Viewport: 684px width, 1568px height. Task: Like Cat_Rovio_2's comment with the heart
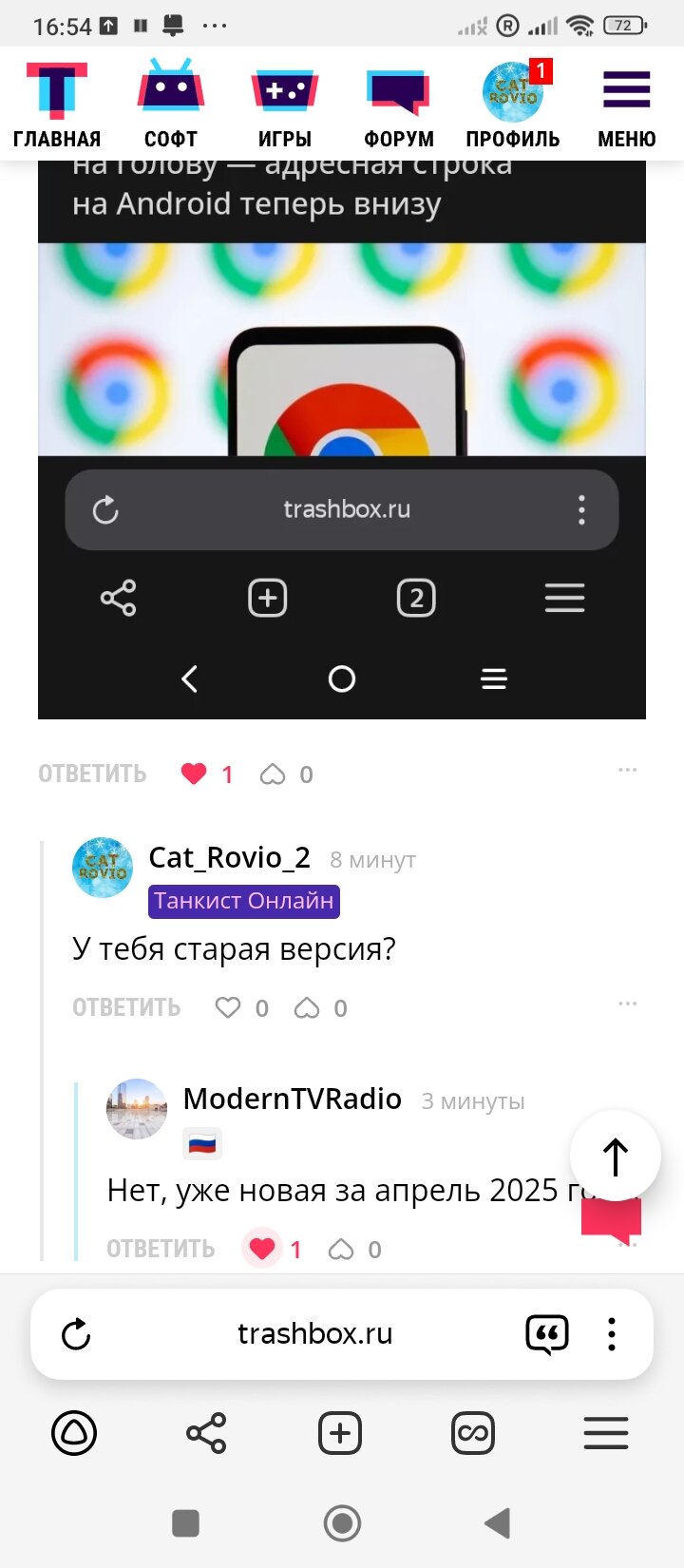(x=228, y=1007)
